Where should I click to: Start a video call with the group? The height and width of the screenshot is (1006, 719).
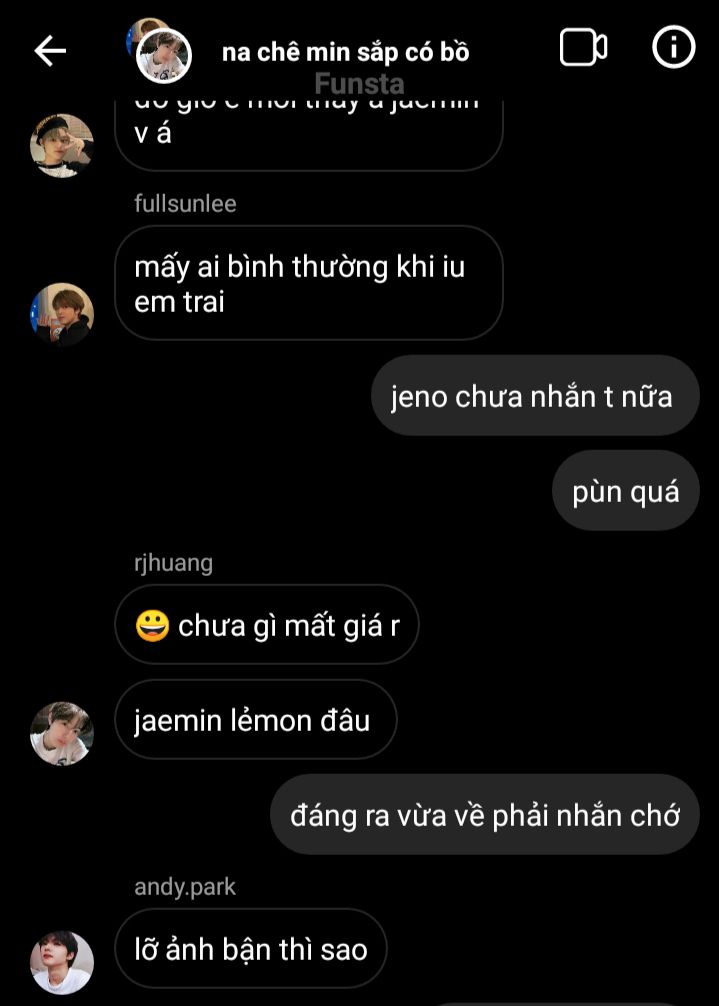point(583,48)
